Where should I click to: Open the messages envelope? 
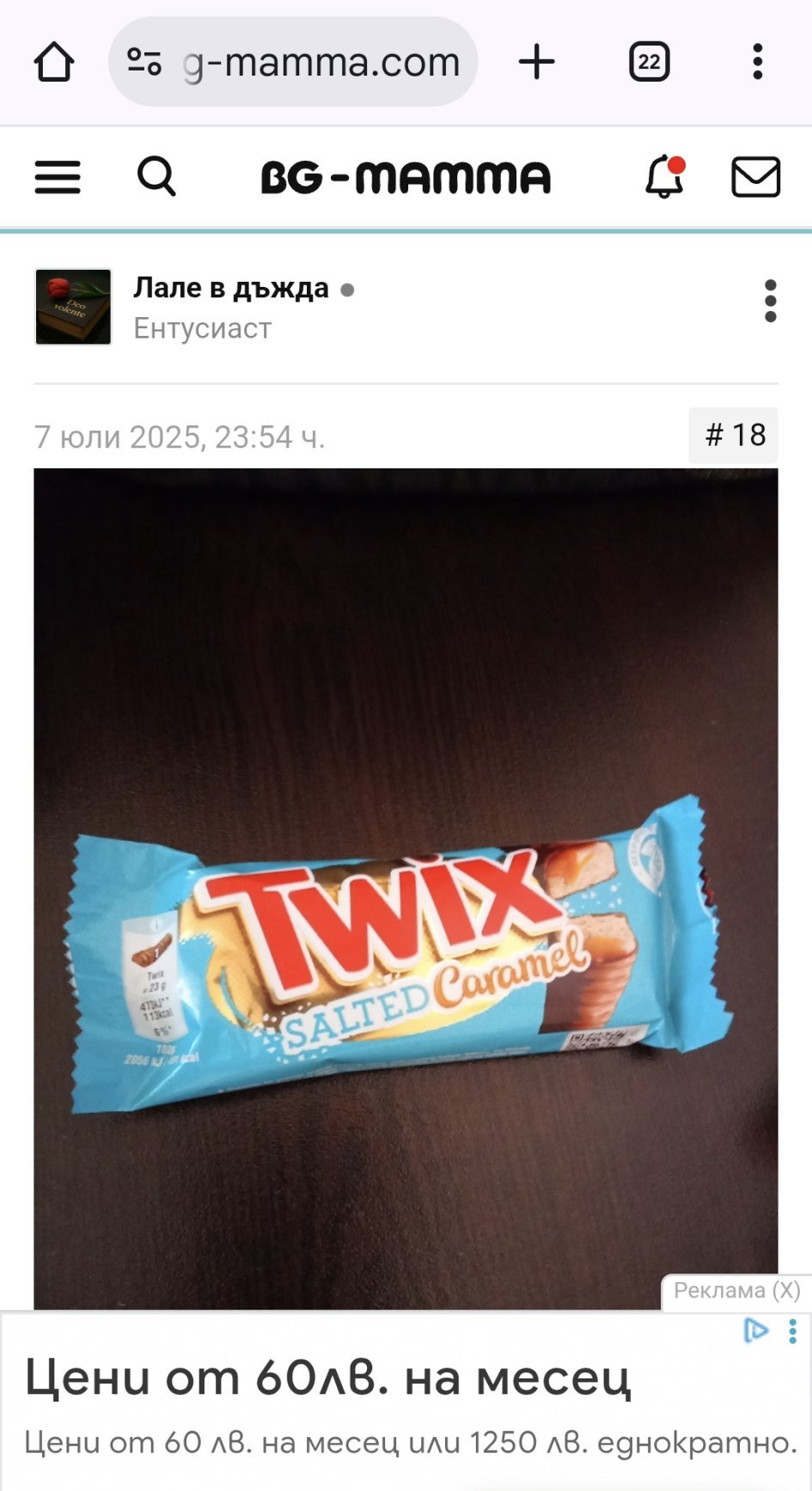click(x=755, y=177)
